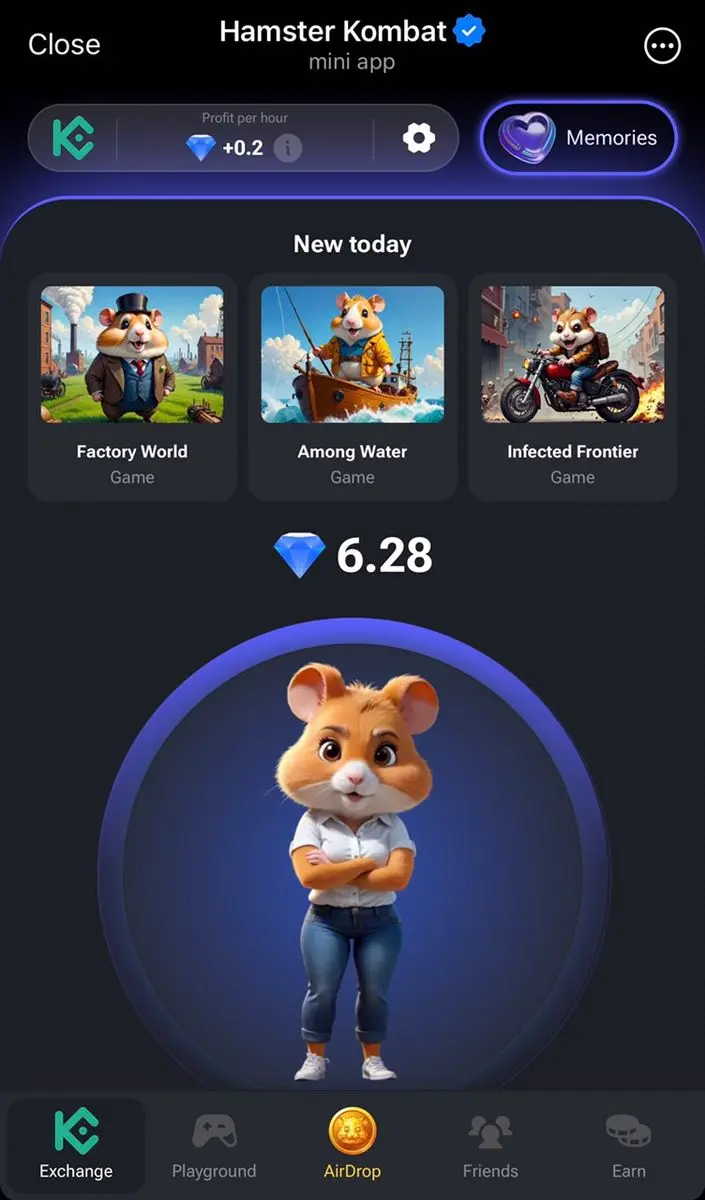The width and height of the screenshot is (705, 1200).
Task: Close the Hamster Kombat mini app
Action: click(x=64, y=45)
